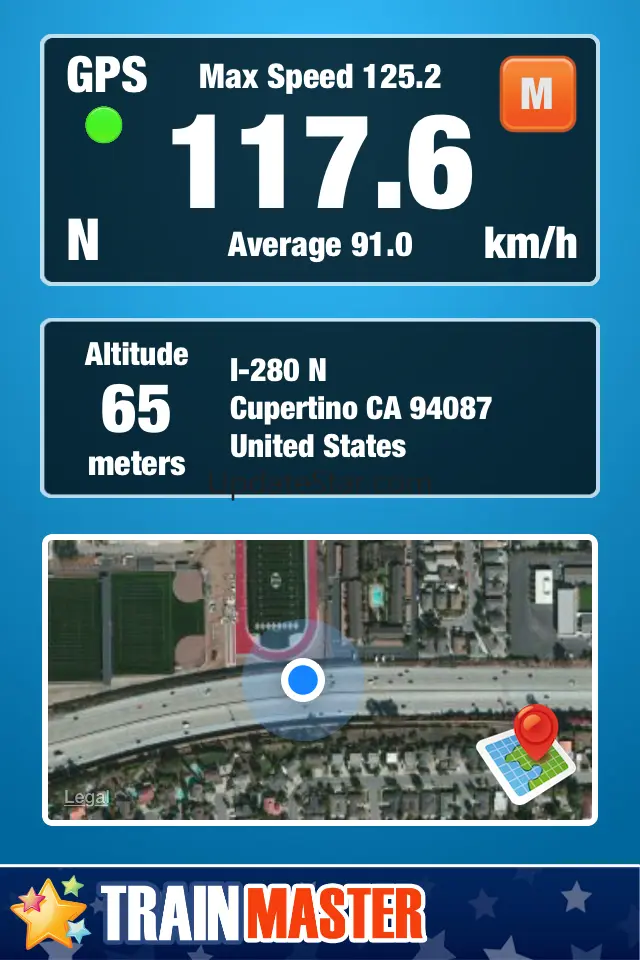This screenshot has width=640, height=960.
Task: Open the Legal link on the map
Action: [x=84, y=797]
